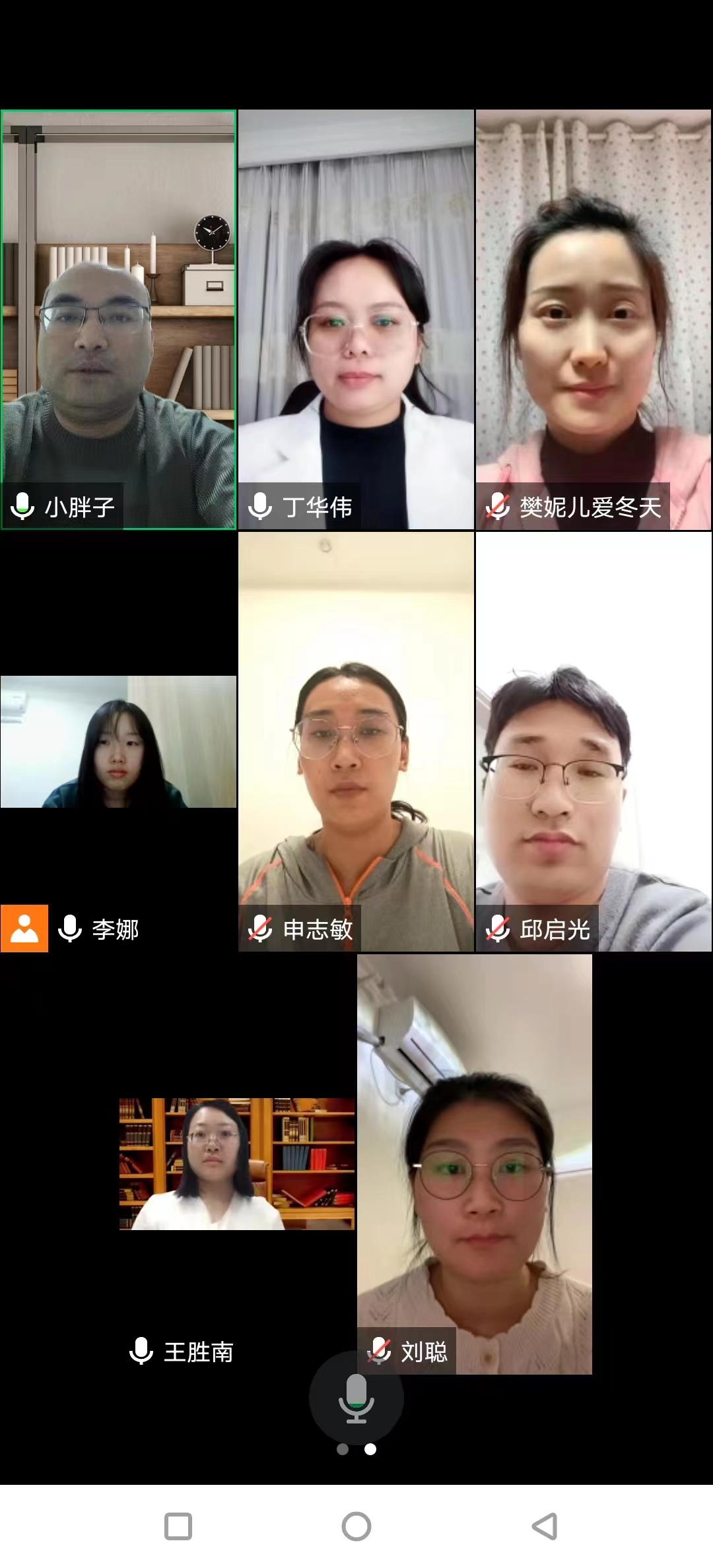This screenshot has height=1568, width=713.
Task: Open 小胖子's video tile
Action: coord(118,319)
